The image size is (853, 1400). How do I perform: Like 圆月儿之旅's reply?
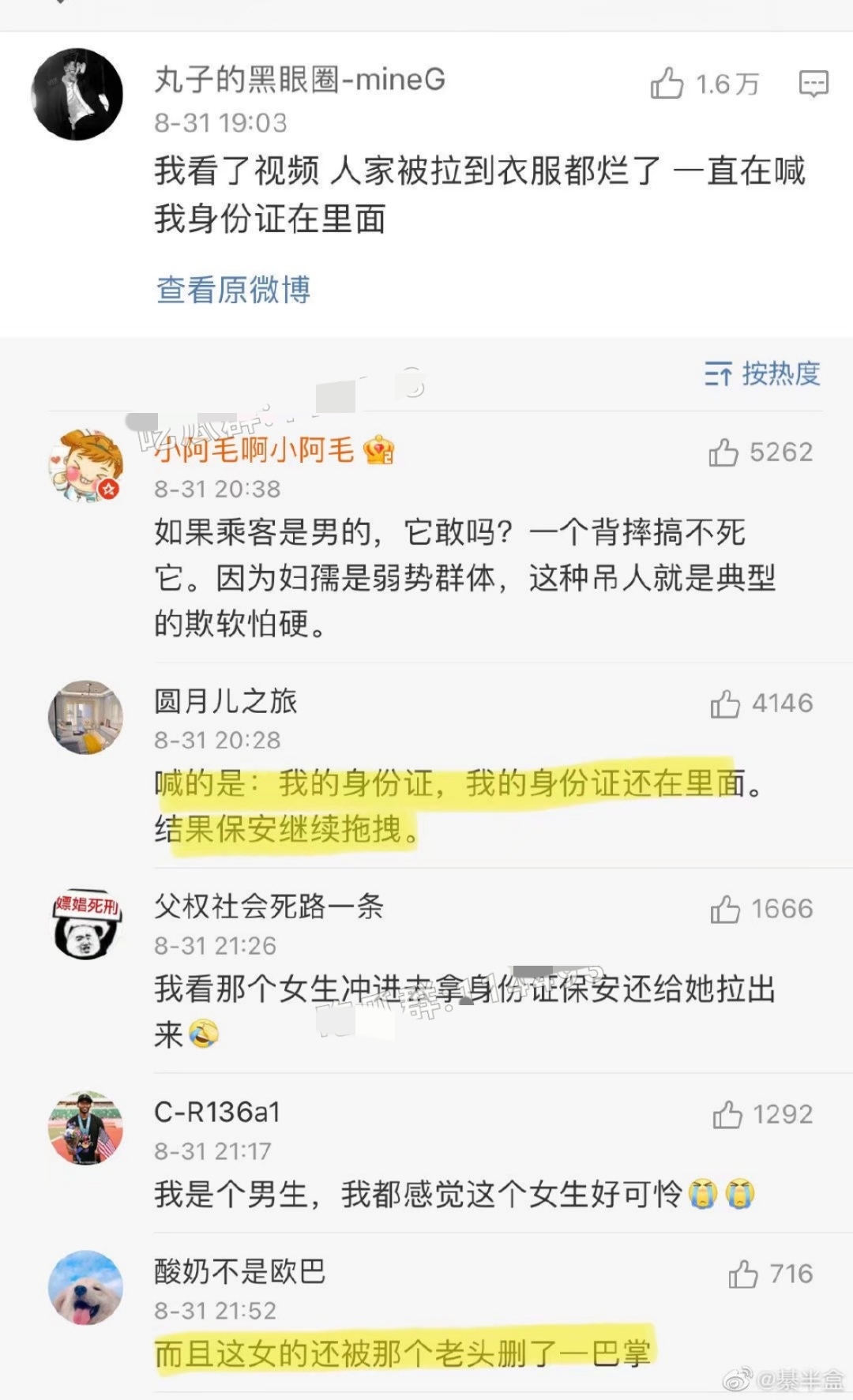pyautogui.click(x=724, y=704)
